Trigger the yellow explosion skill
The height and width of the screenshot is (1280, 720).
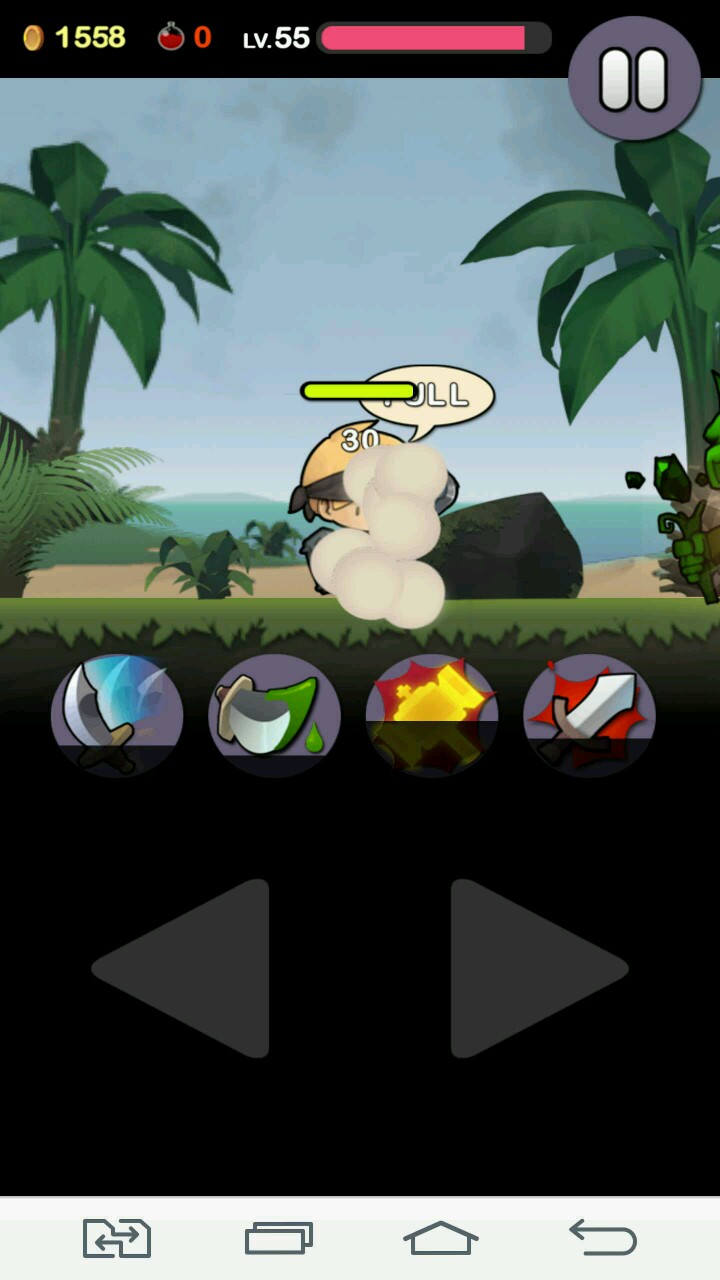point(432,715)
